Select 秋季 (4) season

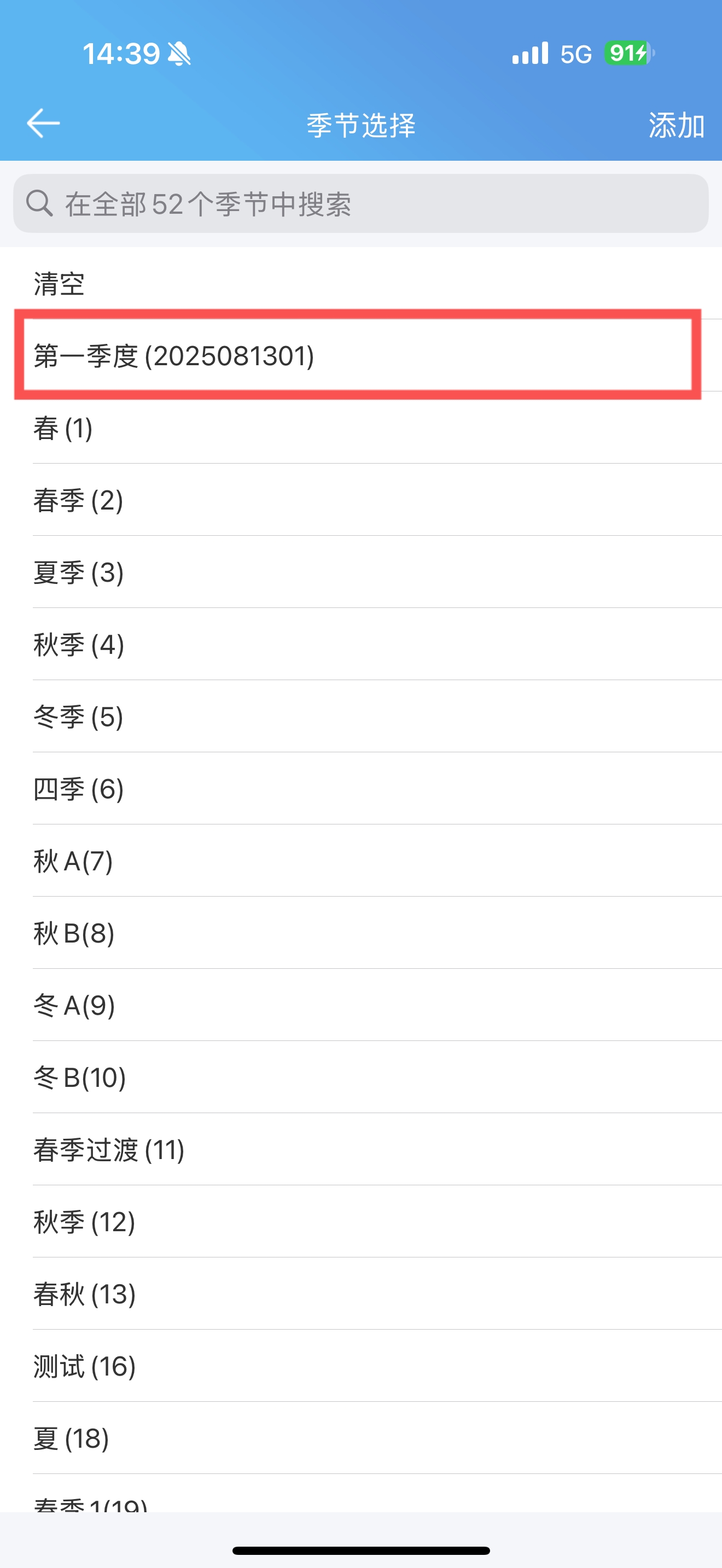click(361, 644)
